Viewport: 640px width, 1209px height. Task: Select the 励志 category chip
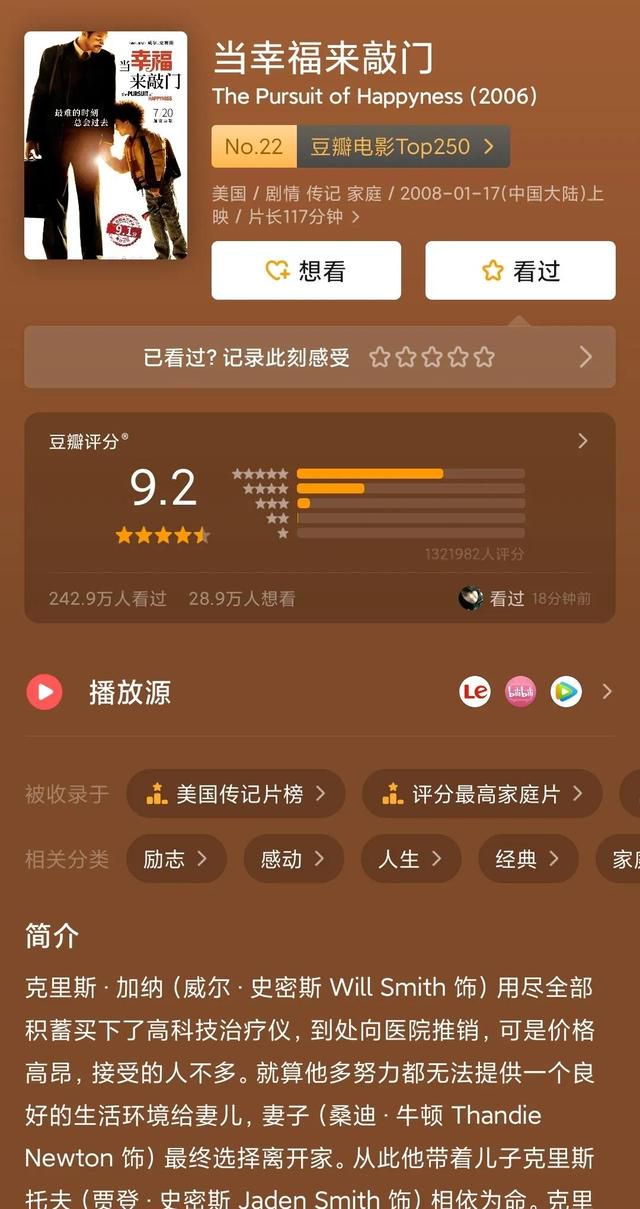pyautogui.click(x=176, y=859)
